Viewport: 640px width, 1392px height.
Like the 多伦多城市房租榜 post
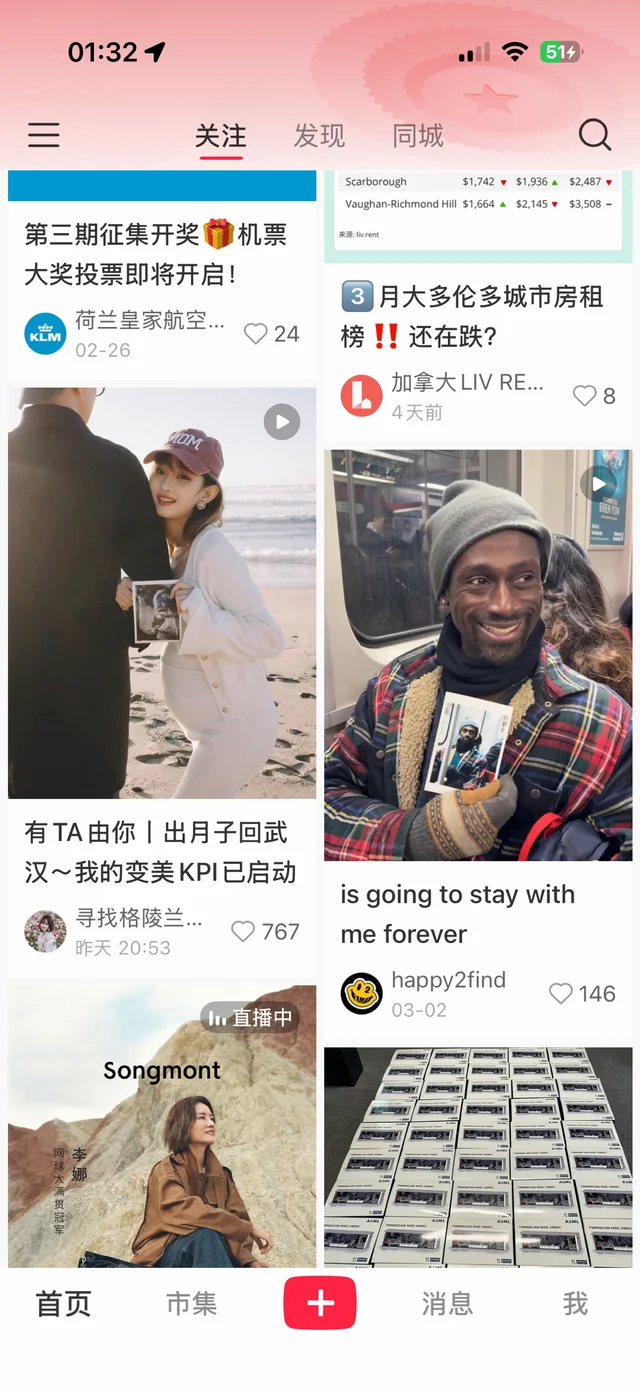pyautogui.click(x=585, y=396)
